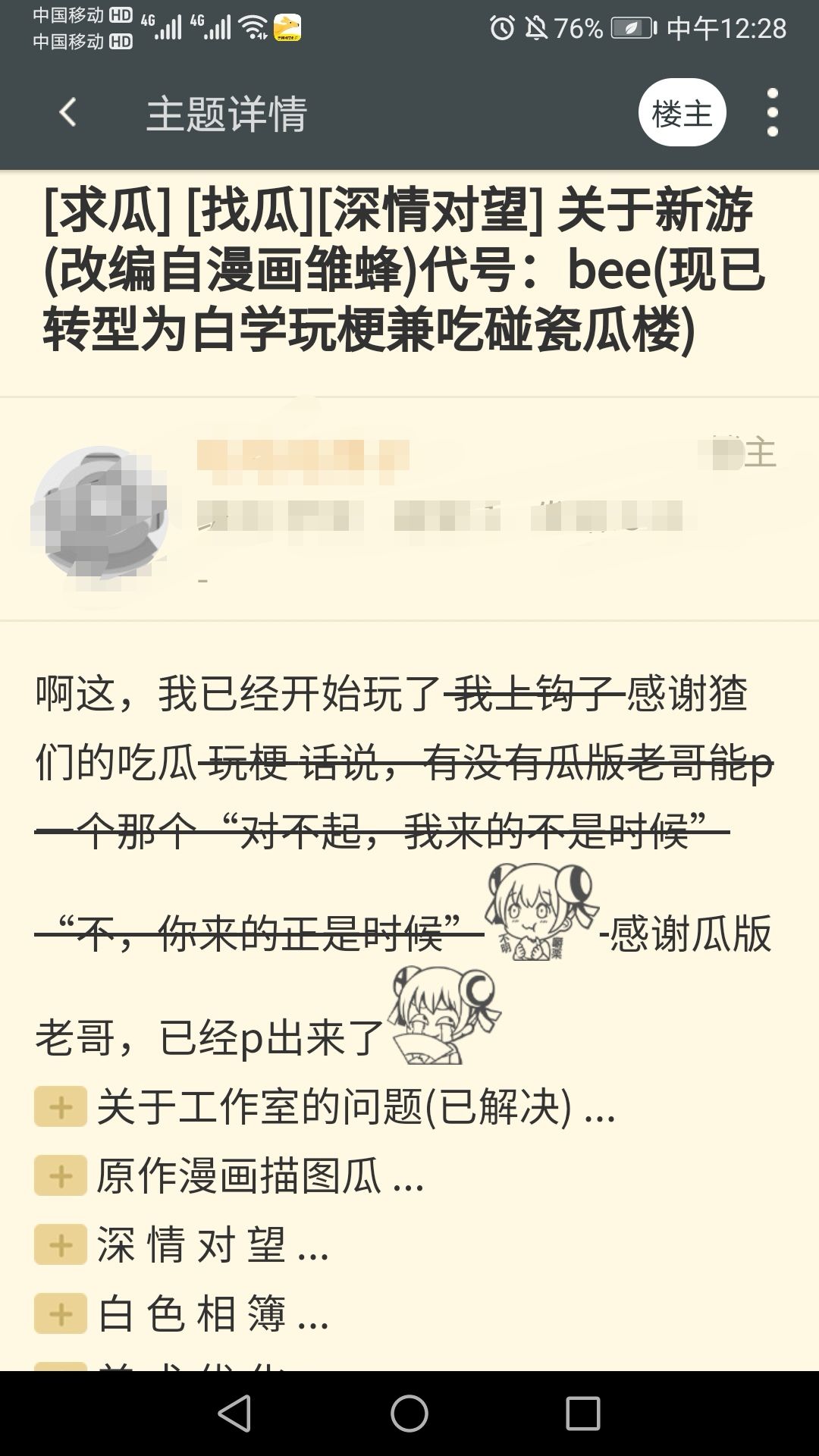Go back from the 主题详情 page

point(67,113)
